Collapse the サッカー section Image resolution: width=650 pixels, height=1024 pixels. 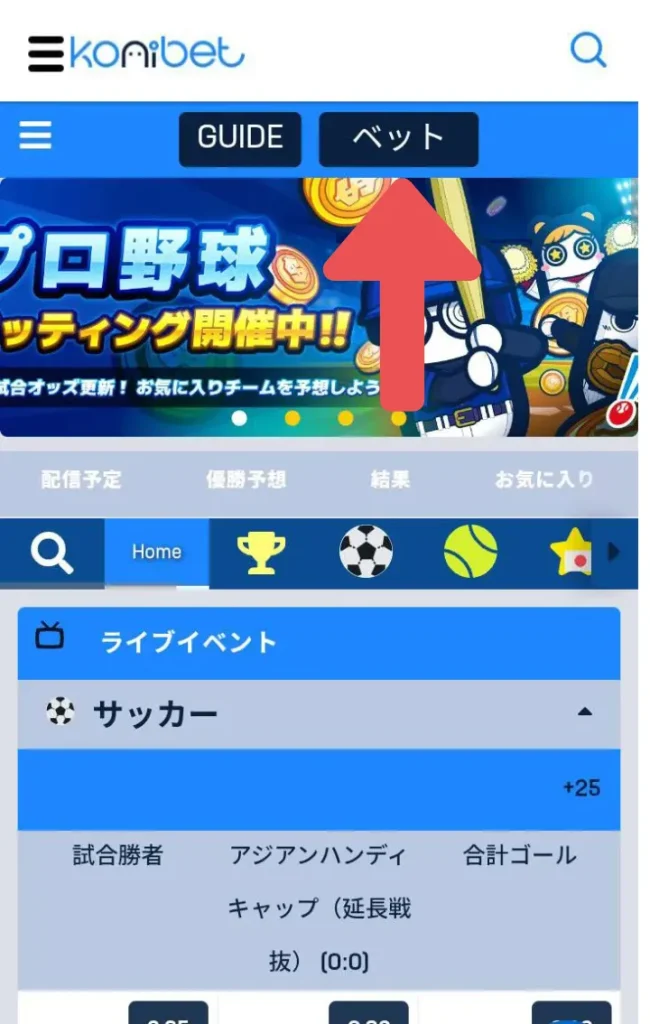(585, 713)
